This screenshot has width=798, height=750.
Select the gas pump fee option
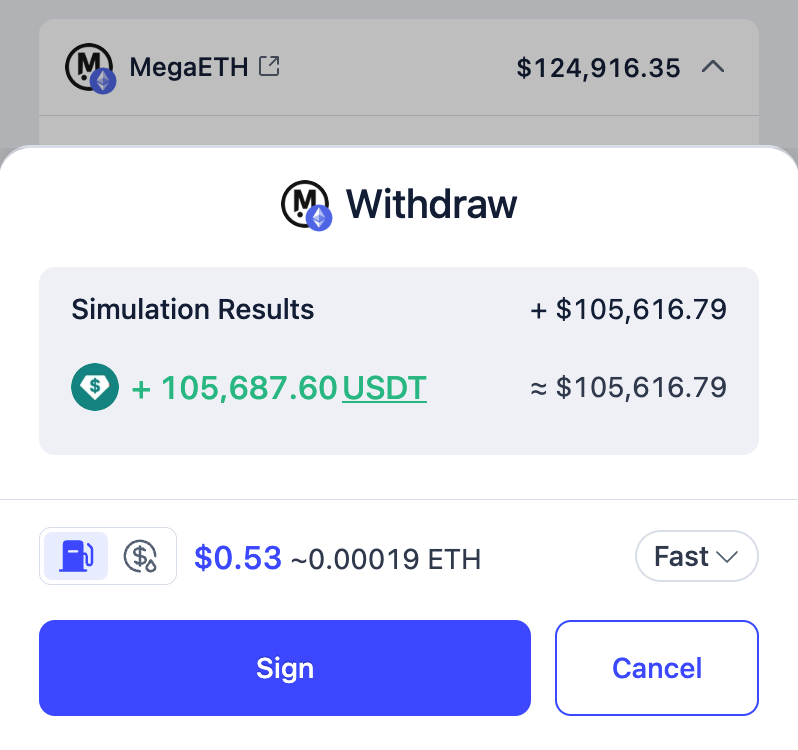pyautogui.click(x=77, y=556)
